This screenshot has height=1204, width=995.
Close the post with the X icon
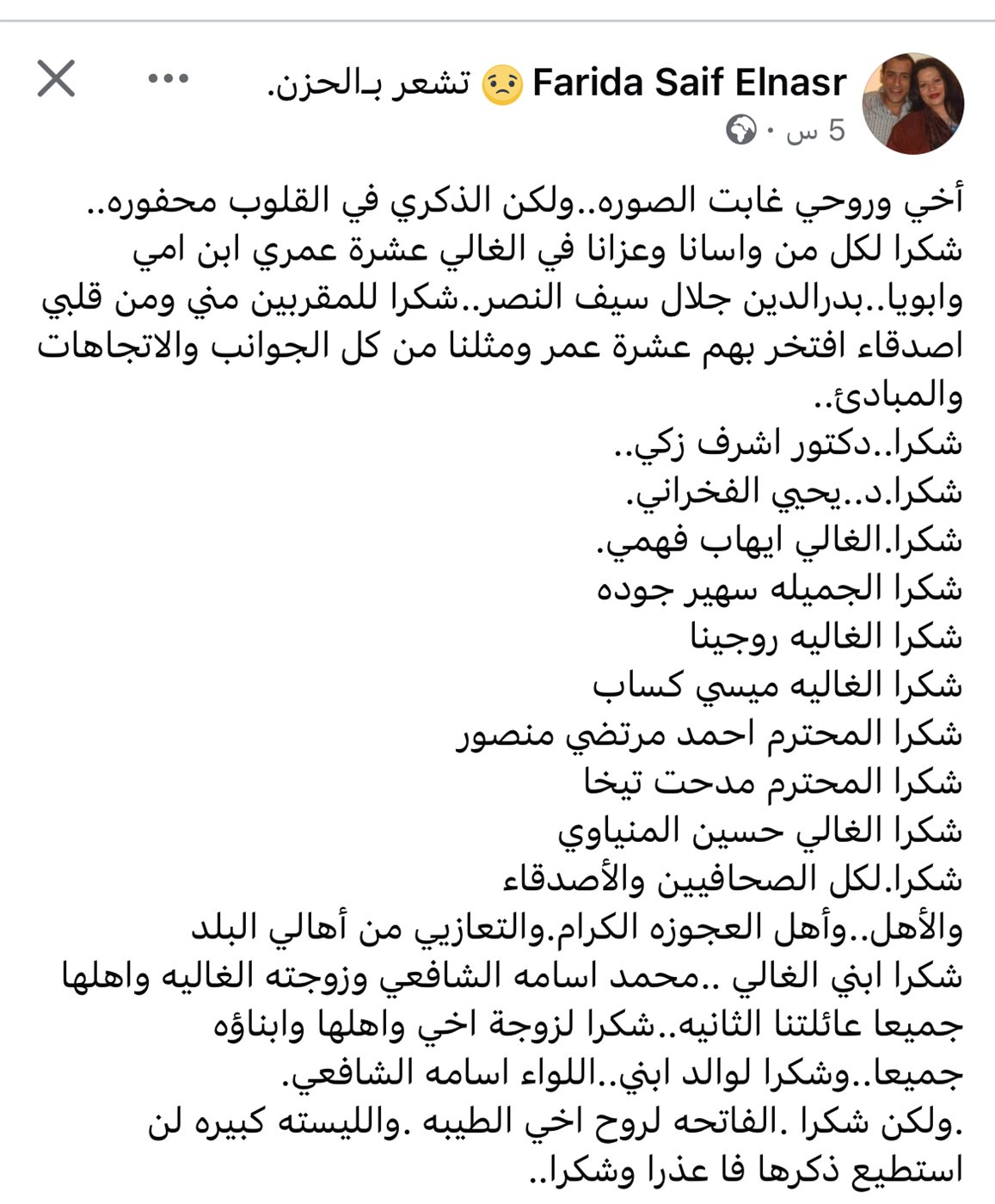tap(57, 79)
